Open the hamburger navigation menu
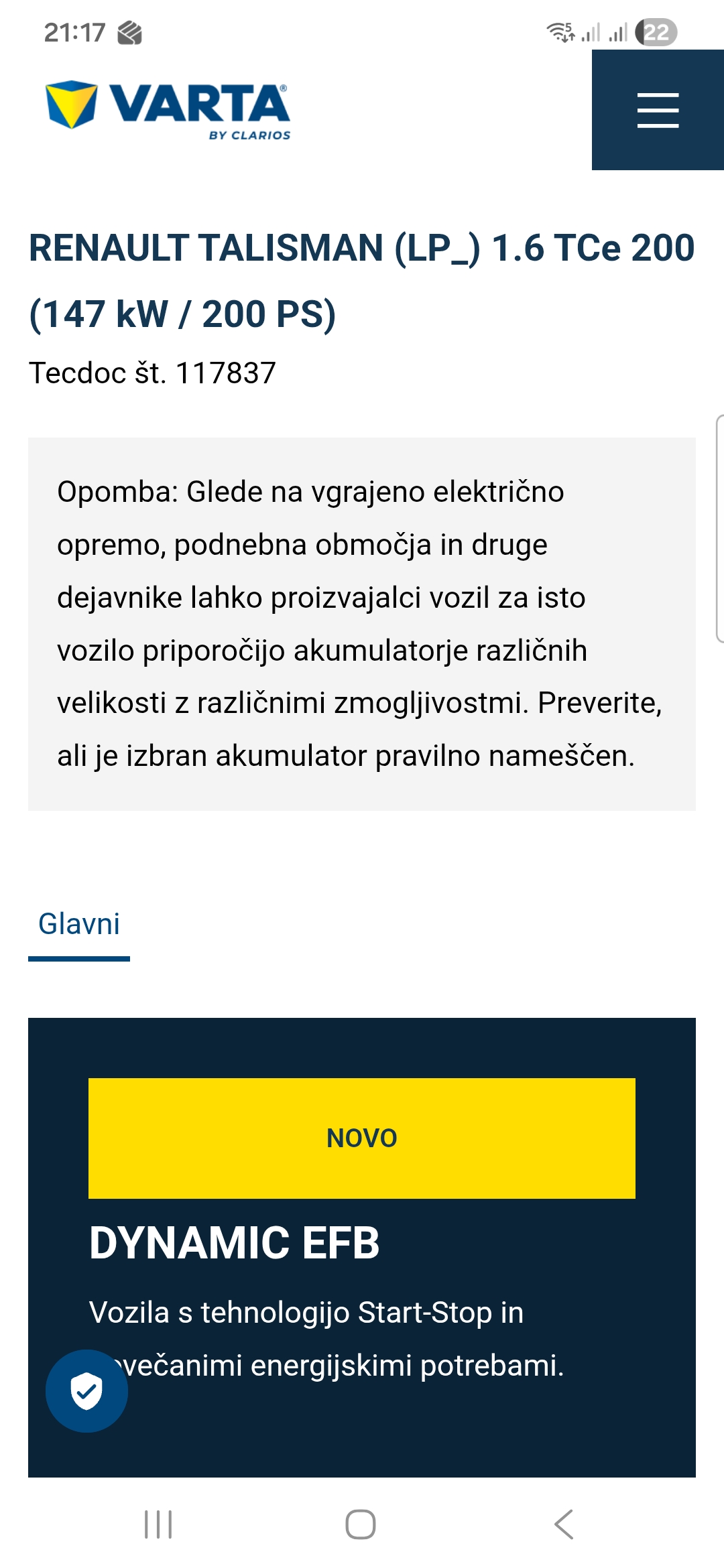The width and height of the screenshot is (724, 1568). 658,110
